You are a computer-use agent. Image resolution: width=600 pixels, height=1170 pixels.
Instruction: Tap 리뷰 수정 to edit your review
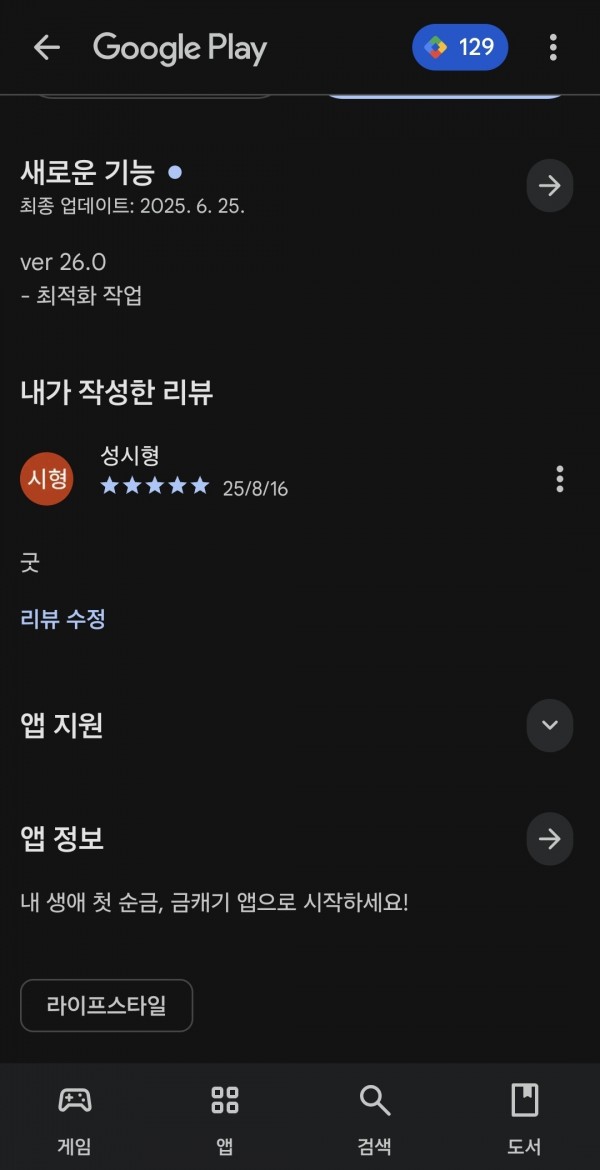click(63, 619)
